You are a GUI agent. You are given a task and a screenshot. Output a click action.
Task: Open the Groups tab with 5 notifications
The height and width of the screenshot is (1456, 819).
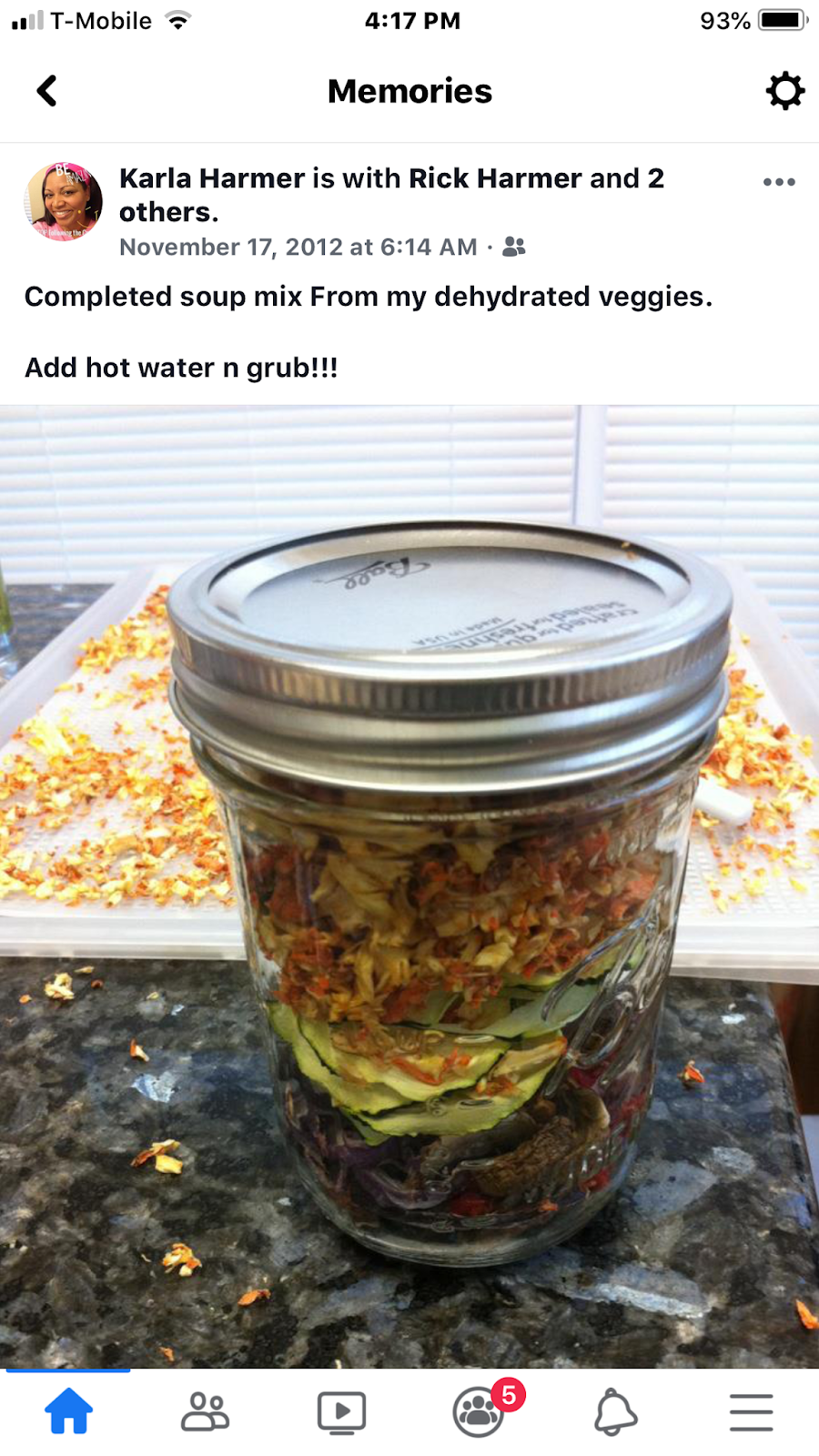(x=479, y=1412)
